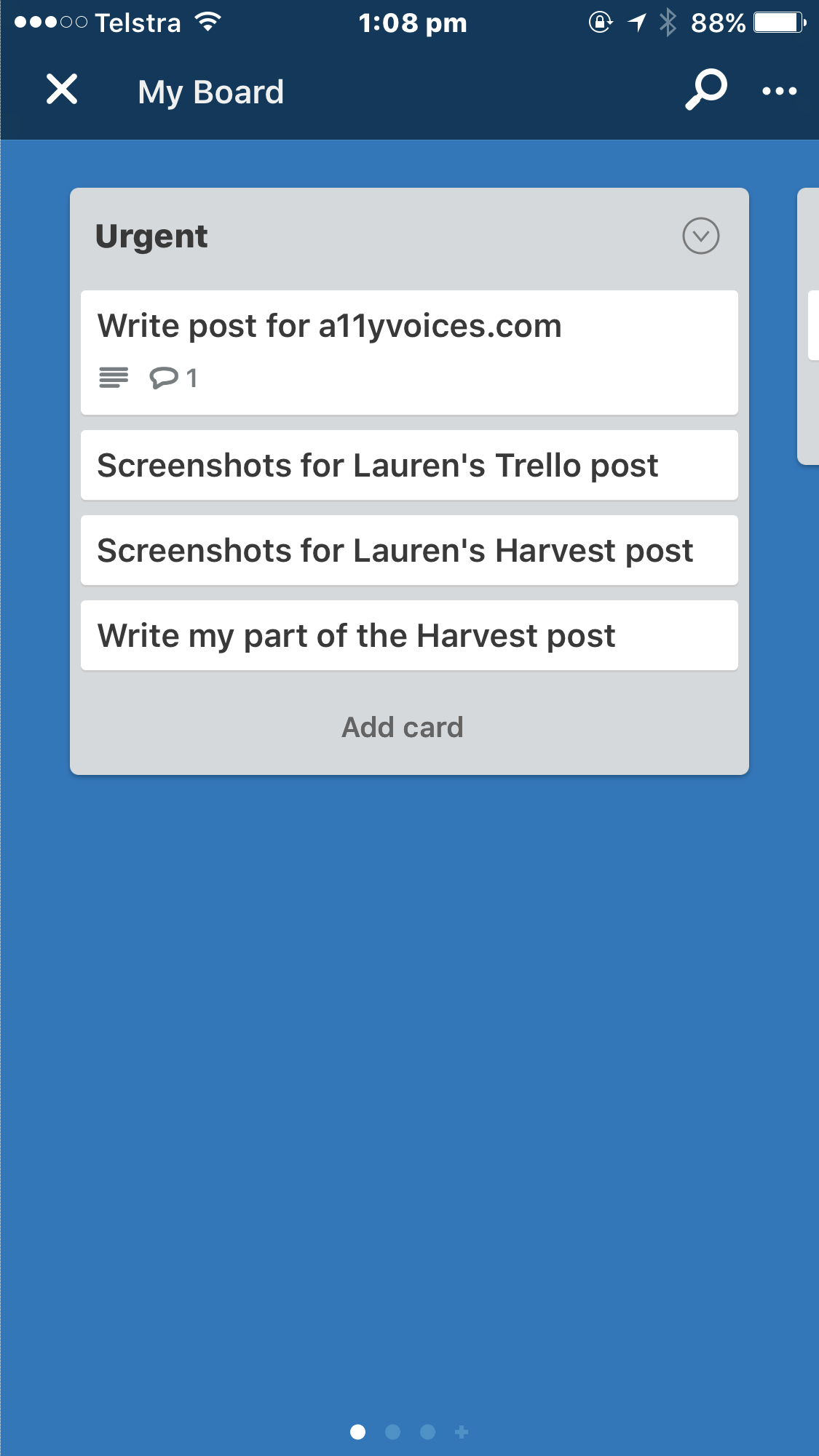Open the card Write post for a11yvoices.com
The image size is (819, 1456).
[x=409, y=353]
